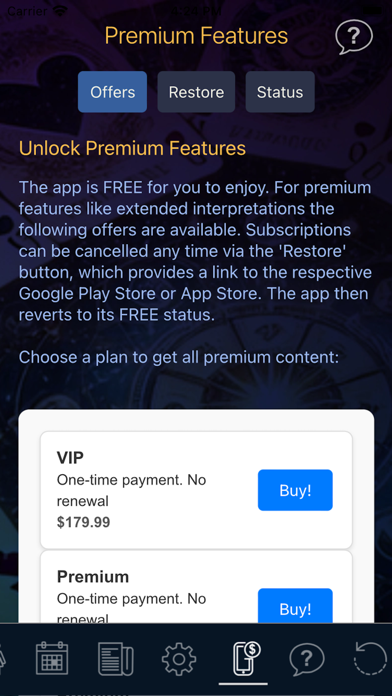Buy the VIP plan for $179.99

point(295,490)
